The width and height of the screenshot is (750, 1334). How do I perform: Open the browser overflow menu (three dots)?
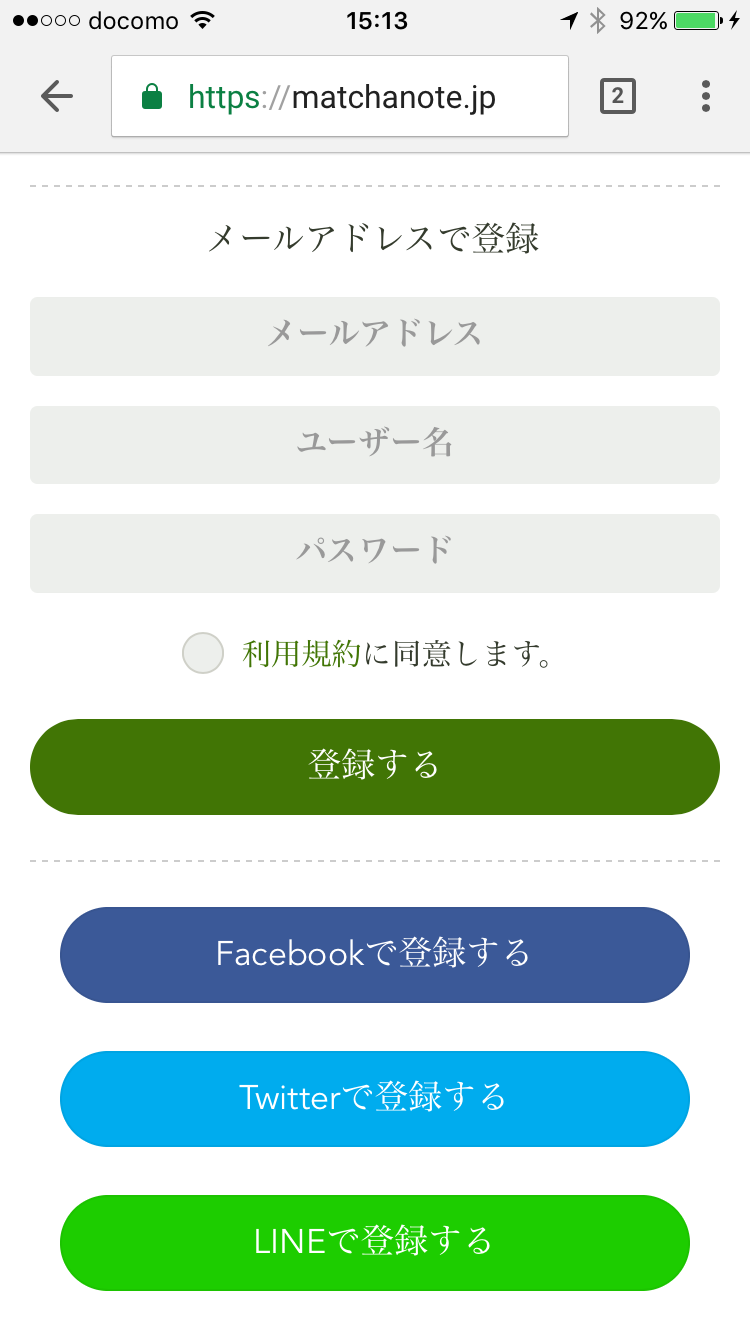(706, 96)
